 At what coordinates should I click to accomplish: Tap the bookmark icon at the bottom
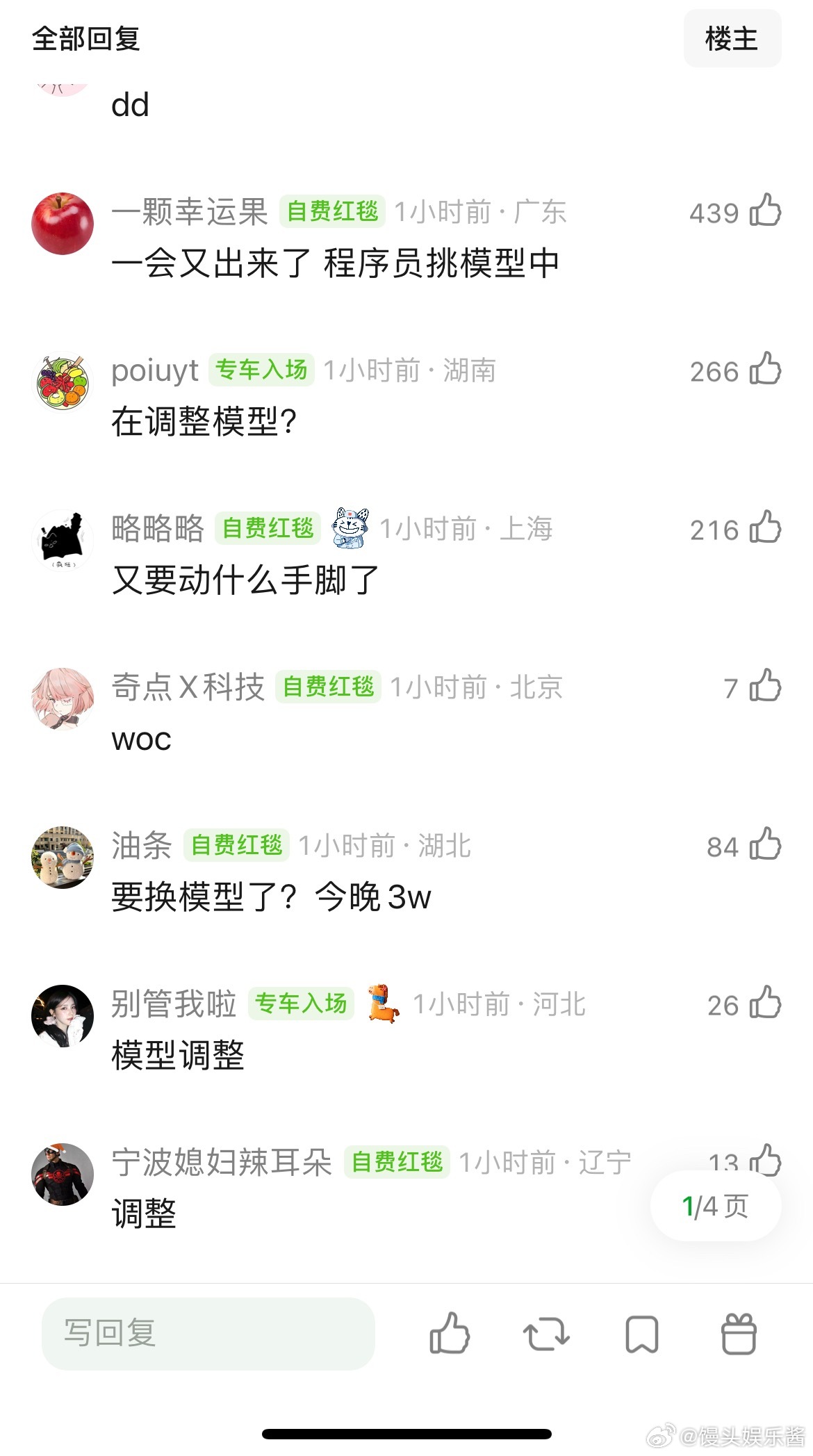(643, 1333)
